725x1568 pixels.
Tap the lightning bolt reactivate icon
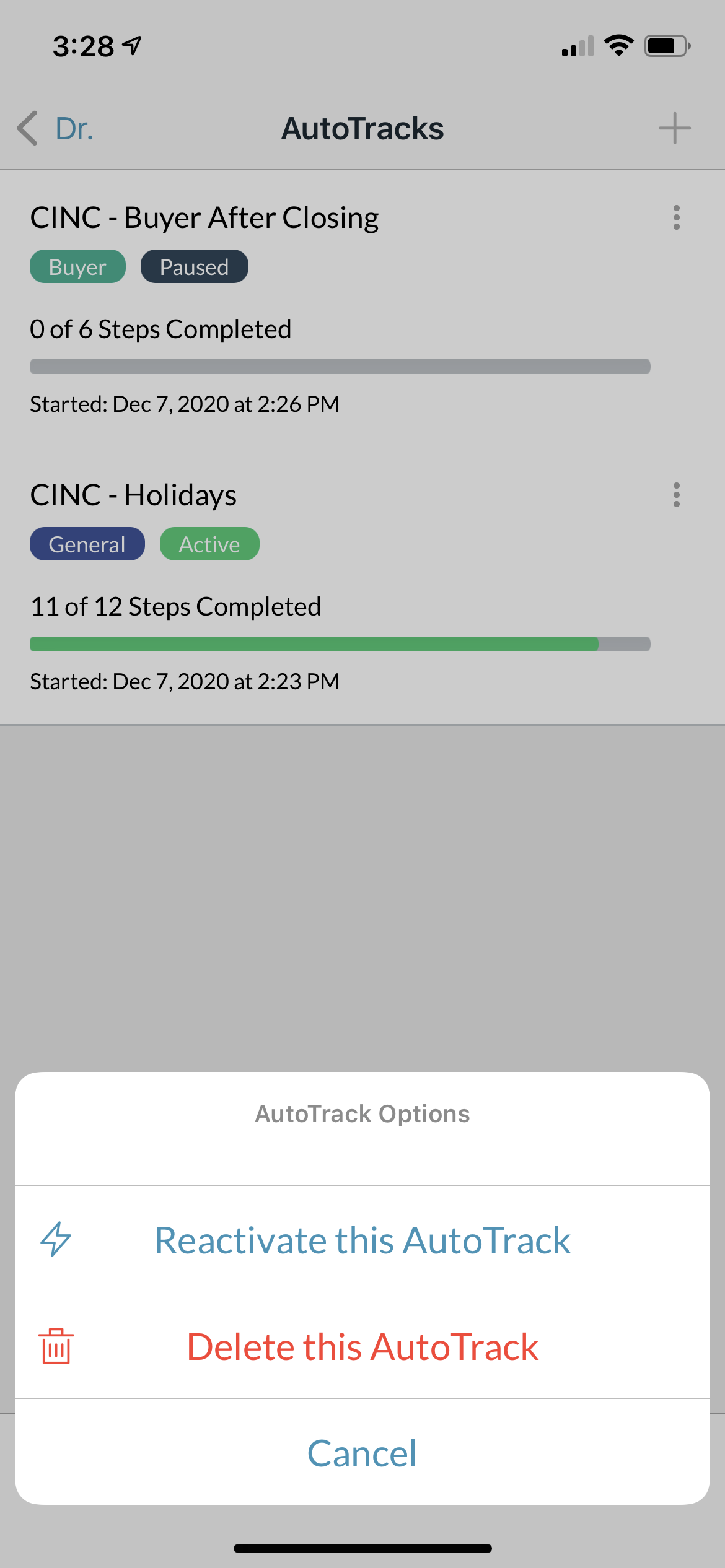tap(56, 1240)
